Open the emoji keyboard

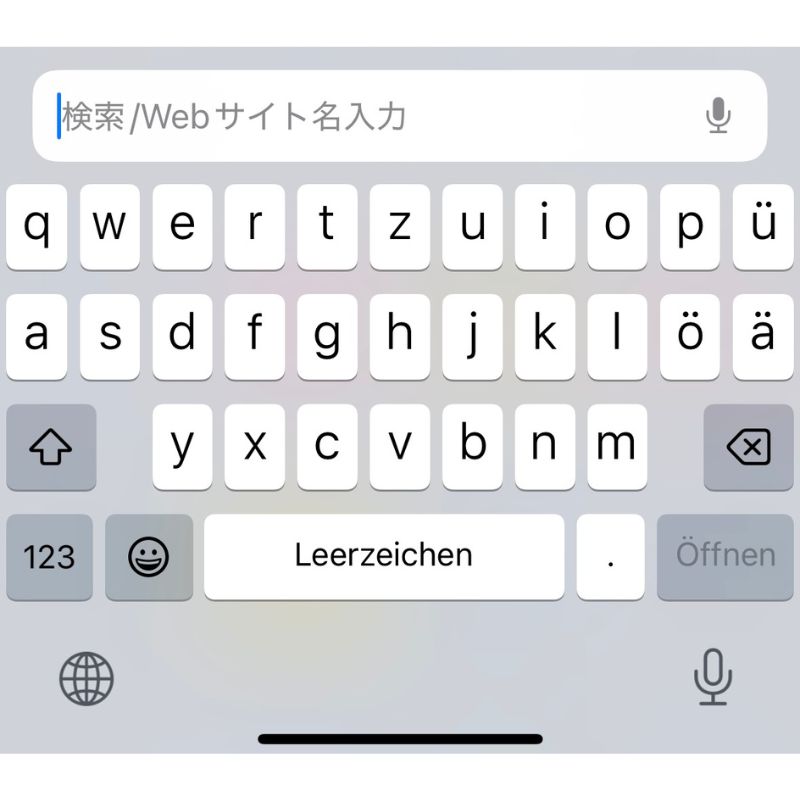tap(149, 556)
